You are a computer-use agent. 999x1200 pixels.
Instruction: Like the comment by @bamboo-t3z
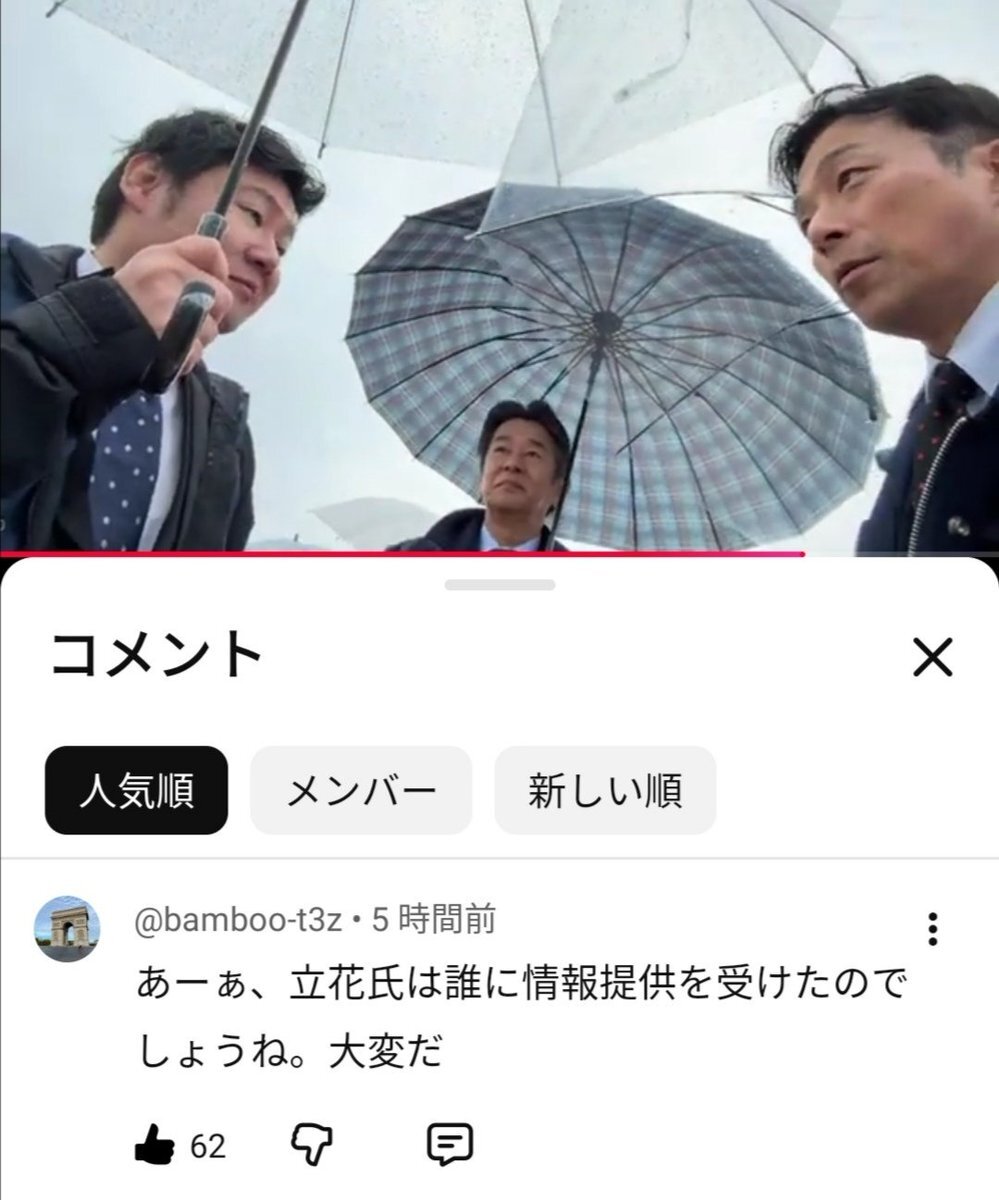tap(155, 1144)
